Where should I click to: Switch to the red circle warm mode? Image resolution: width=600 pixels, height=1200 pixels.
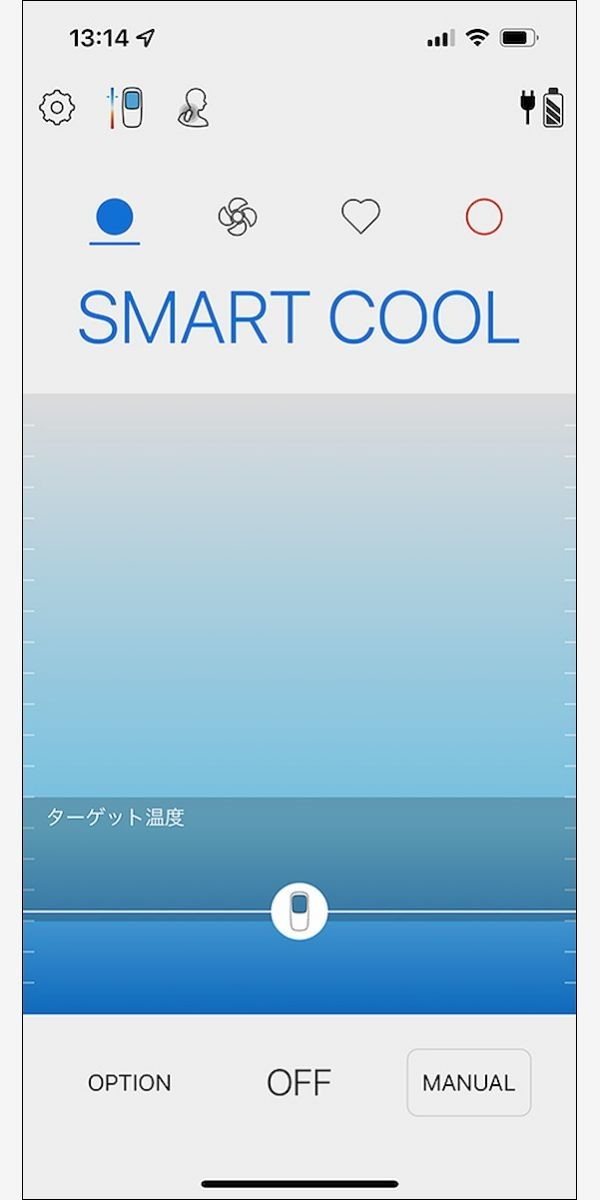(484, 216)
